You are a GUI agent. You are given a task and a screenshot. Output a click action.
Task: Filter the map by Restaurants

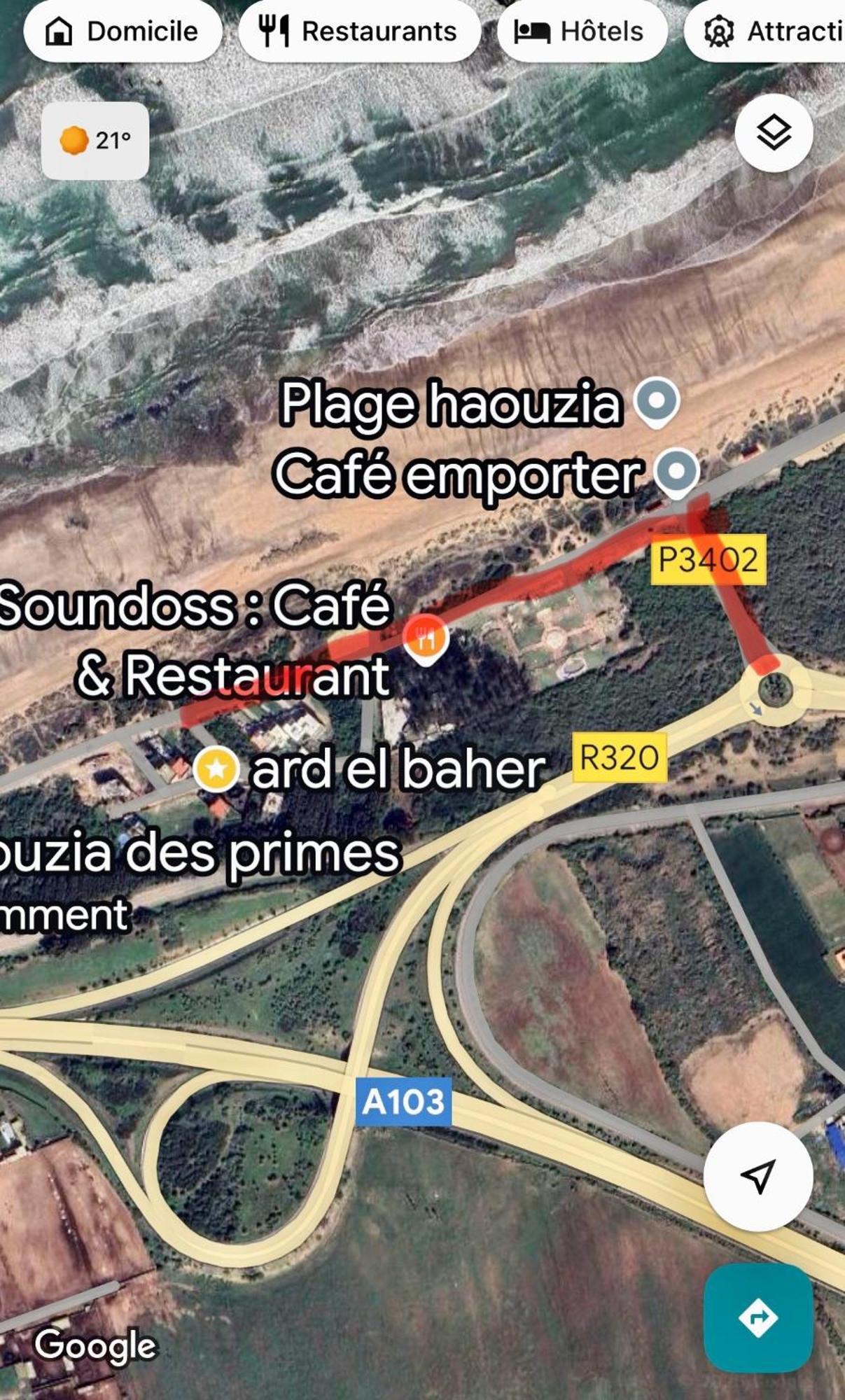click(x=358, y=31)
